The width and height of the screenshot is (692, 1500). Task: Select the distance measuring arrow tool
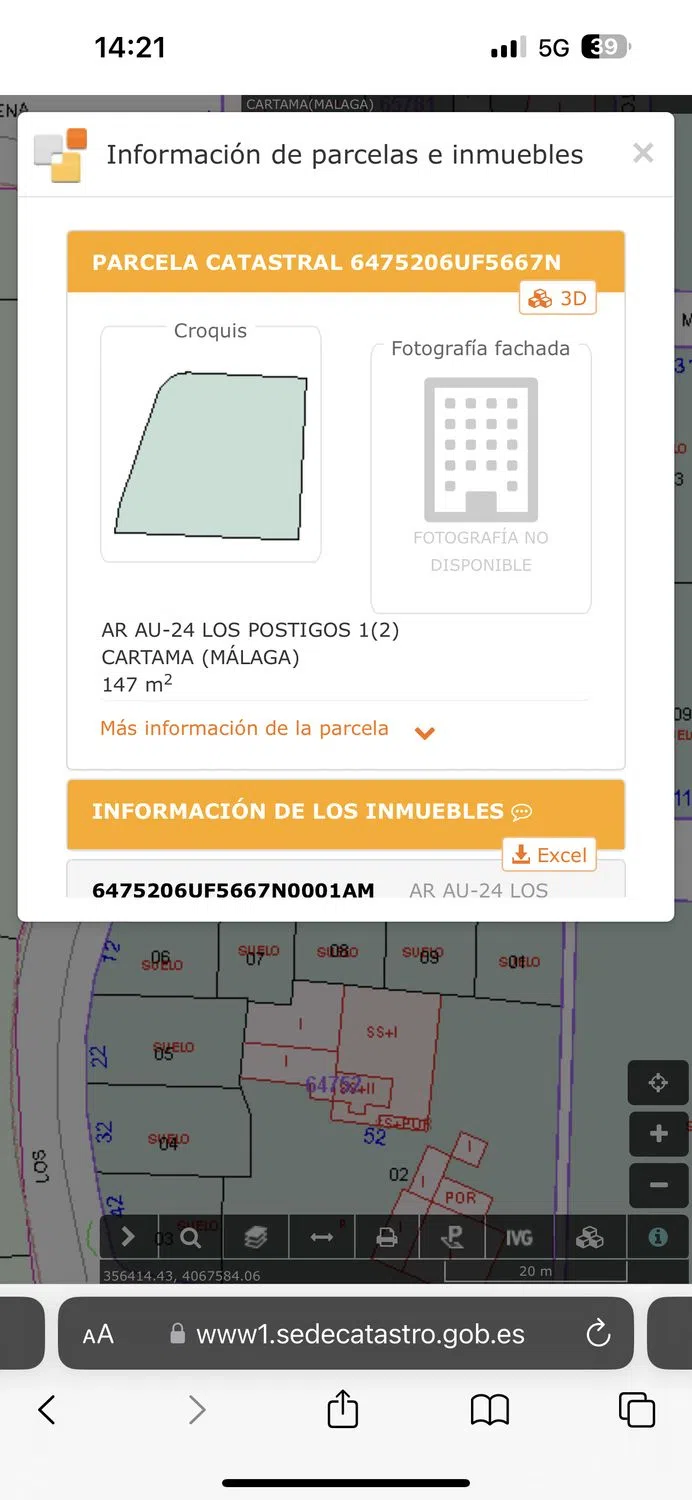click(x=322, y=1237)
